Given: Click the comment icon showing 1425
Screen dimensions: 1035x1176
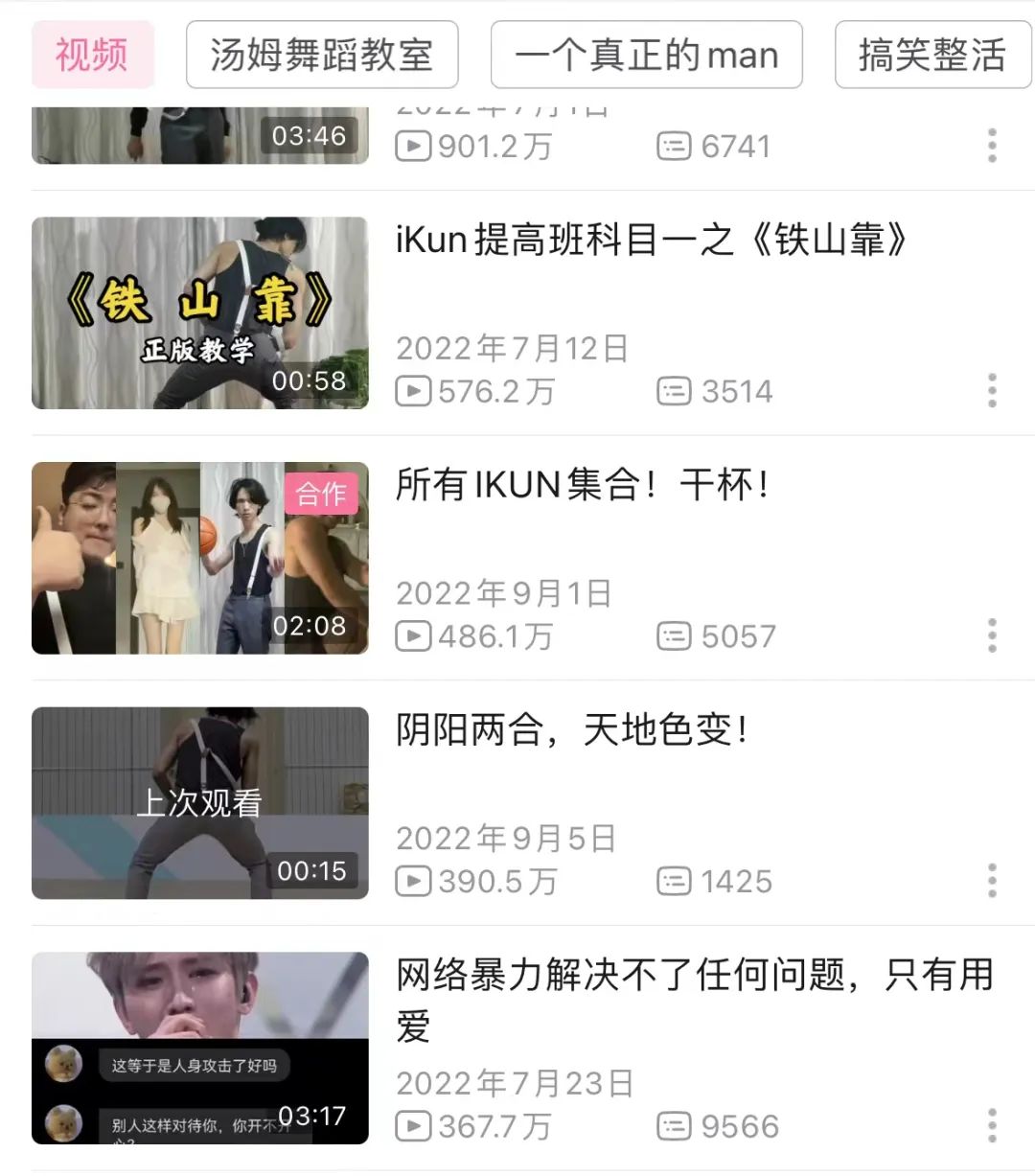Looking at the screenshot, I should (676, 881).
